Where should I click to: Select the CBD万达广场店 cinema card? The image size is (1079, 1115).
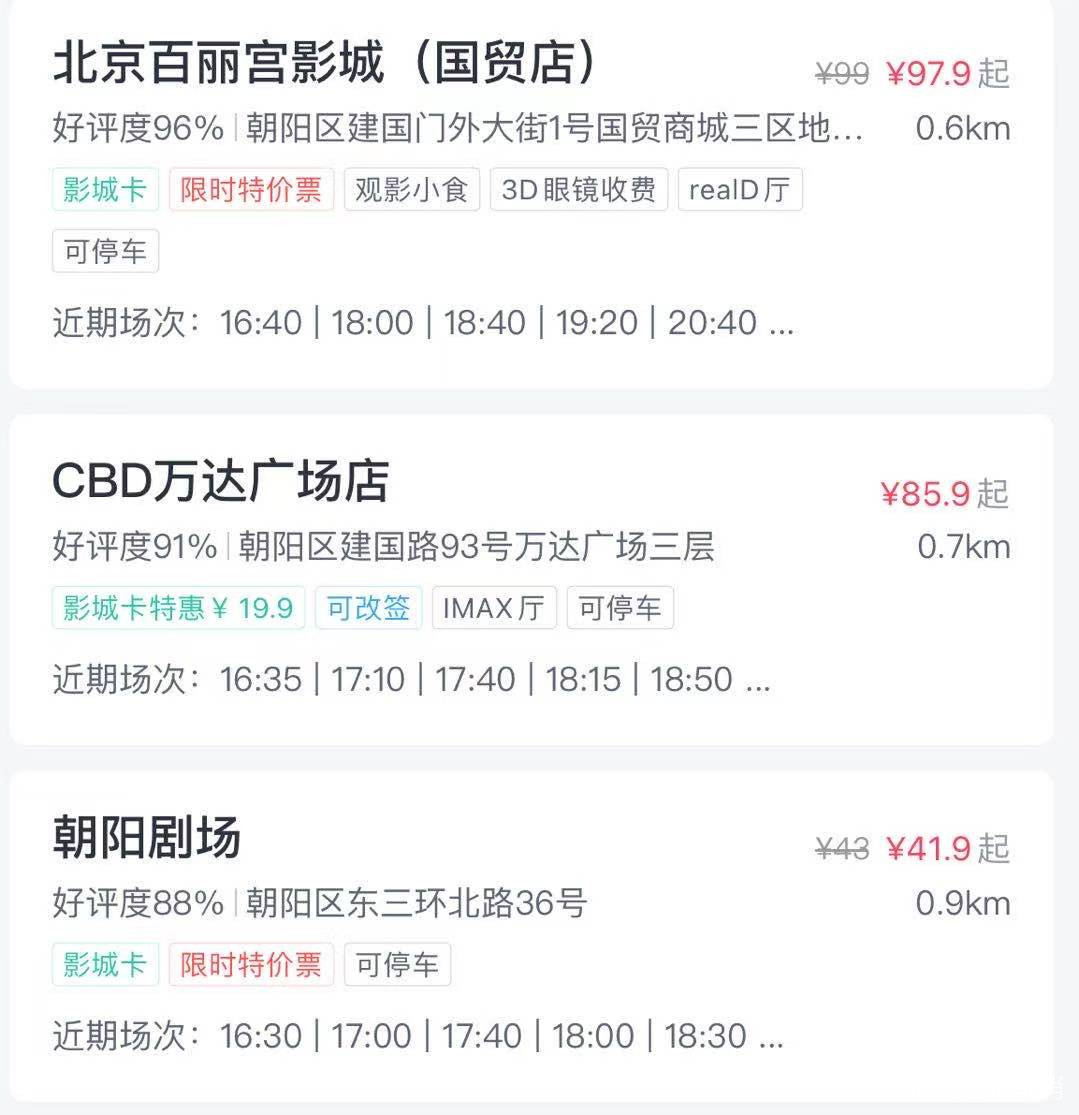220,481
